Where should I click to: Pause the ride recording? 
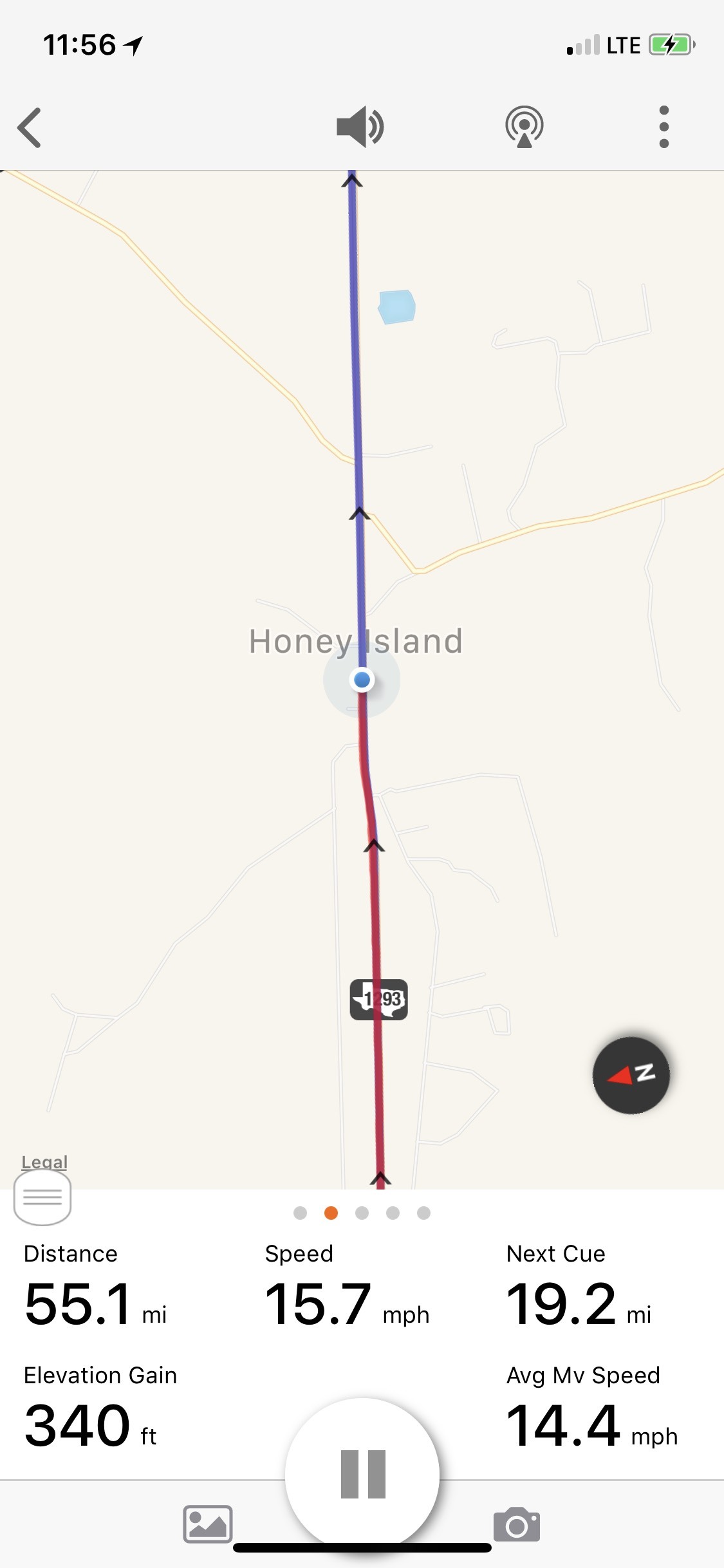[x=363, y=1474]
